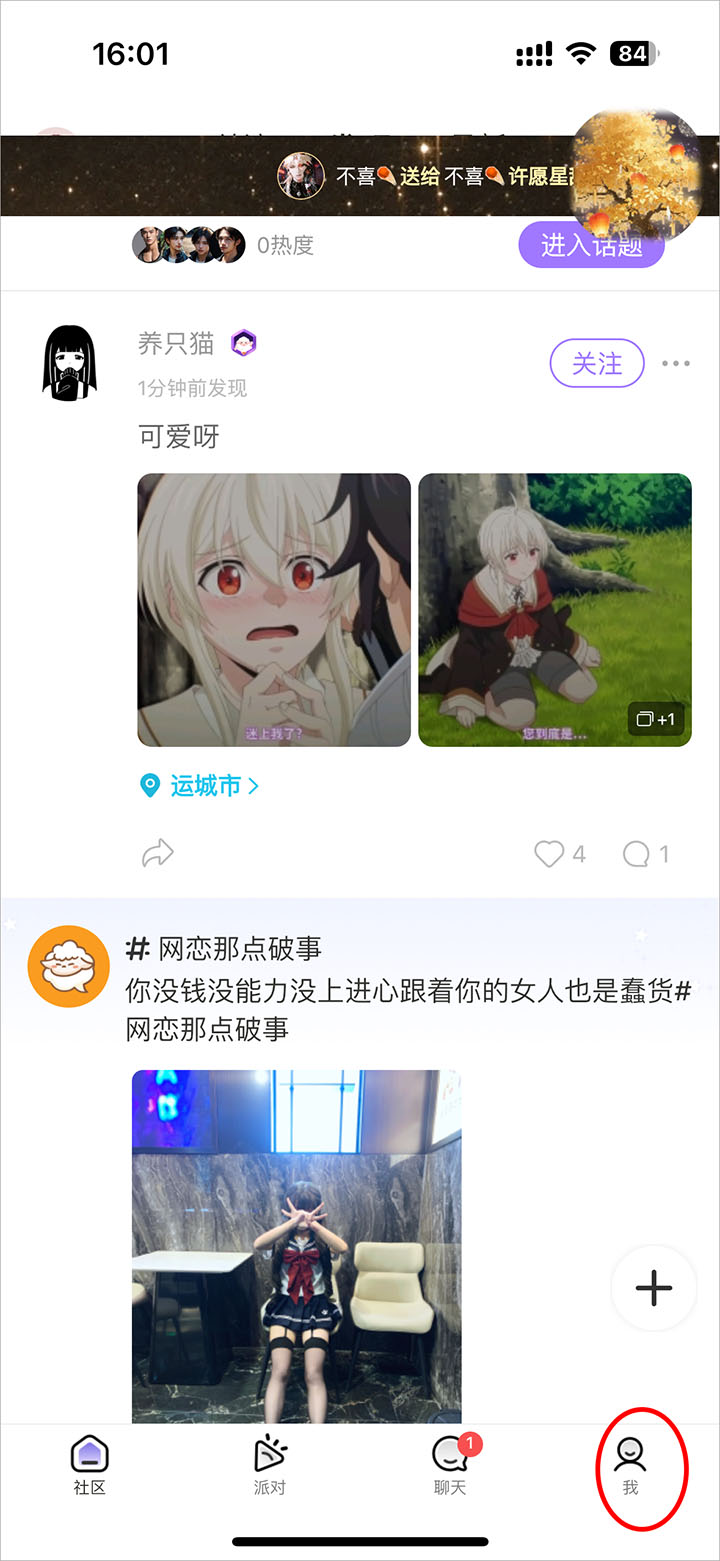Tap 进入话题 to enter the topic

tap(591, 246)
